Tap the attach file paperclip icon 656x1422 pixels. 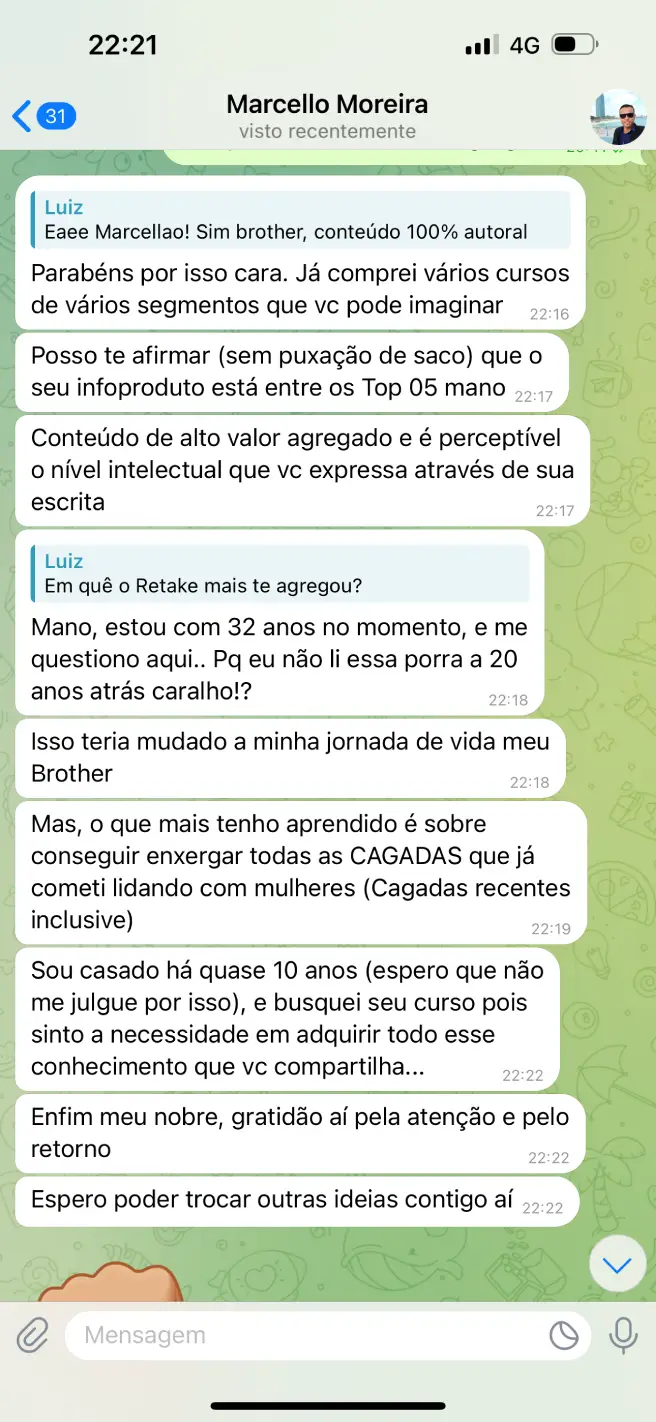(x=33, y=1335)
